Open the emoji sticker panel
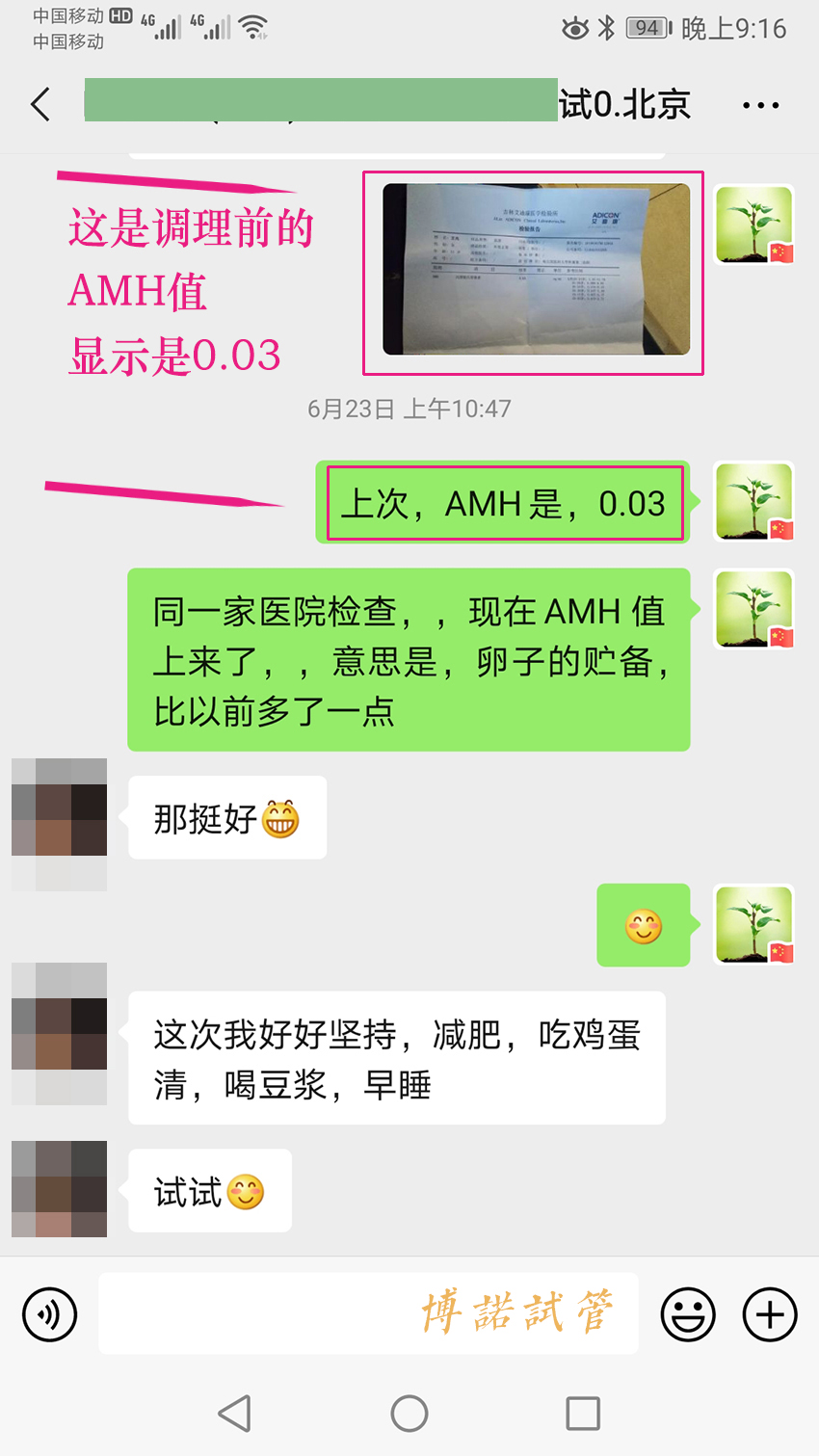This screenshot has width=819, height=1456. coord(688,1314)
